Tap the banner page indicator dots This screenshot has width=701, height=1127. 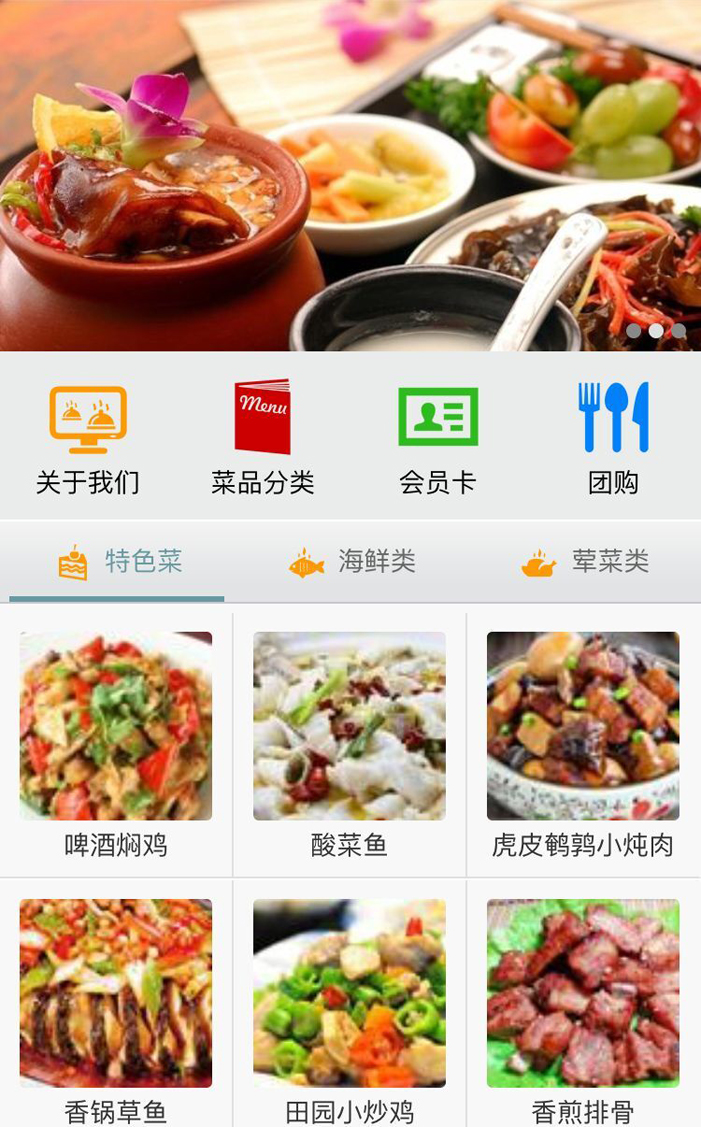pos(656,331)
